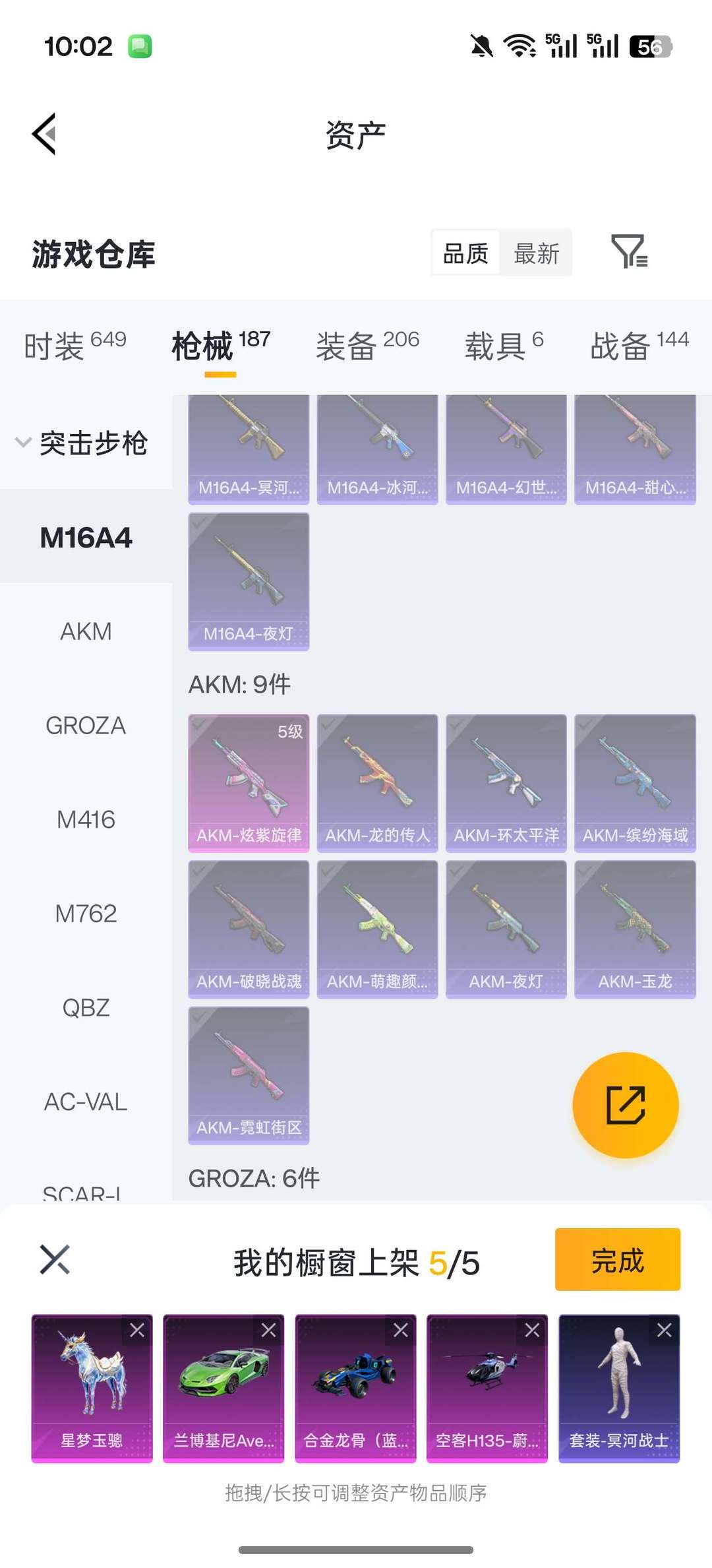Select AKM in the weapon list
Viewport: 712px width, 1568px height.
pos(86,631)
